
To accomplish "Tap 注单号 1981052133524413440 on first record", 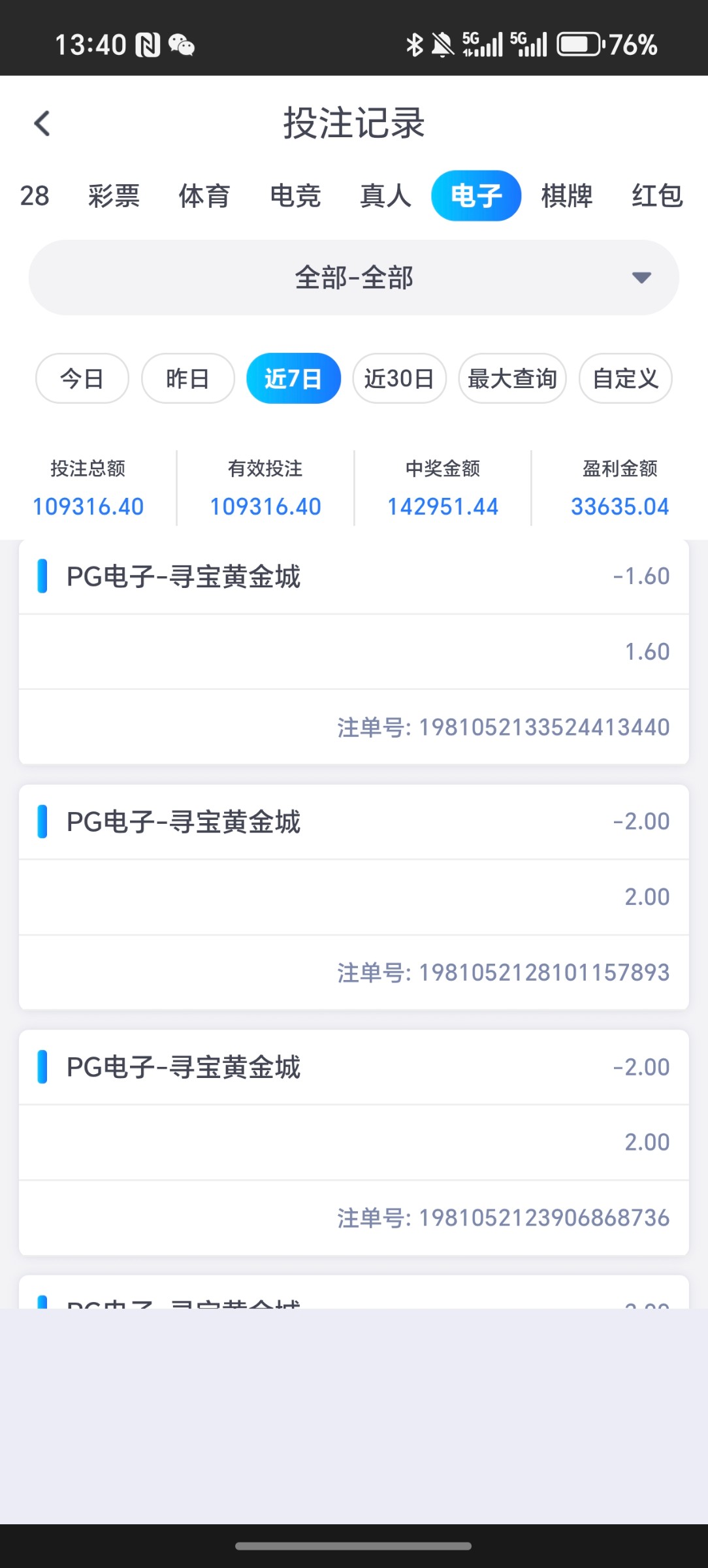I will (x=502, y=727).
